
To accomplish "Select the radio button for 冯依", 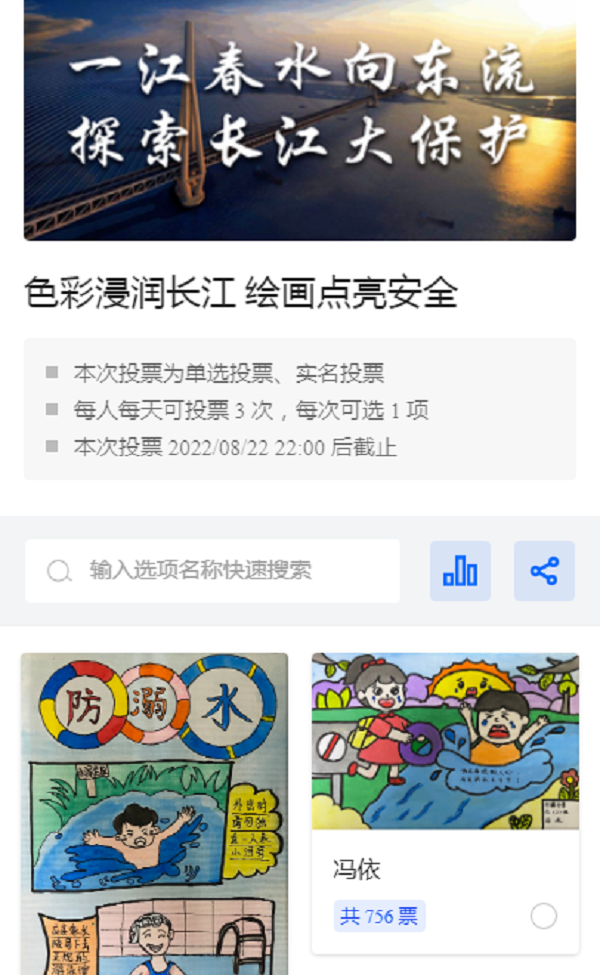I will point(544,916).
